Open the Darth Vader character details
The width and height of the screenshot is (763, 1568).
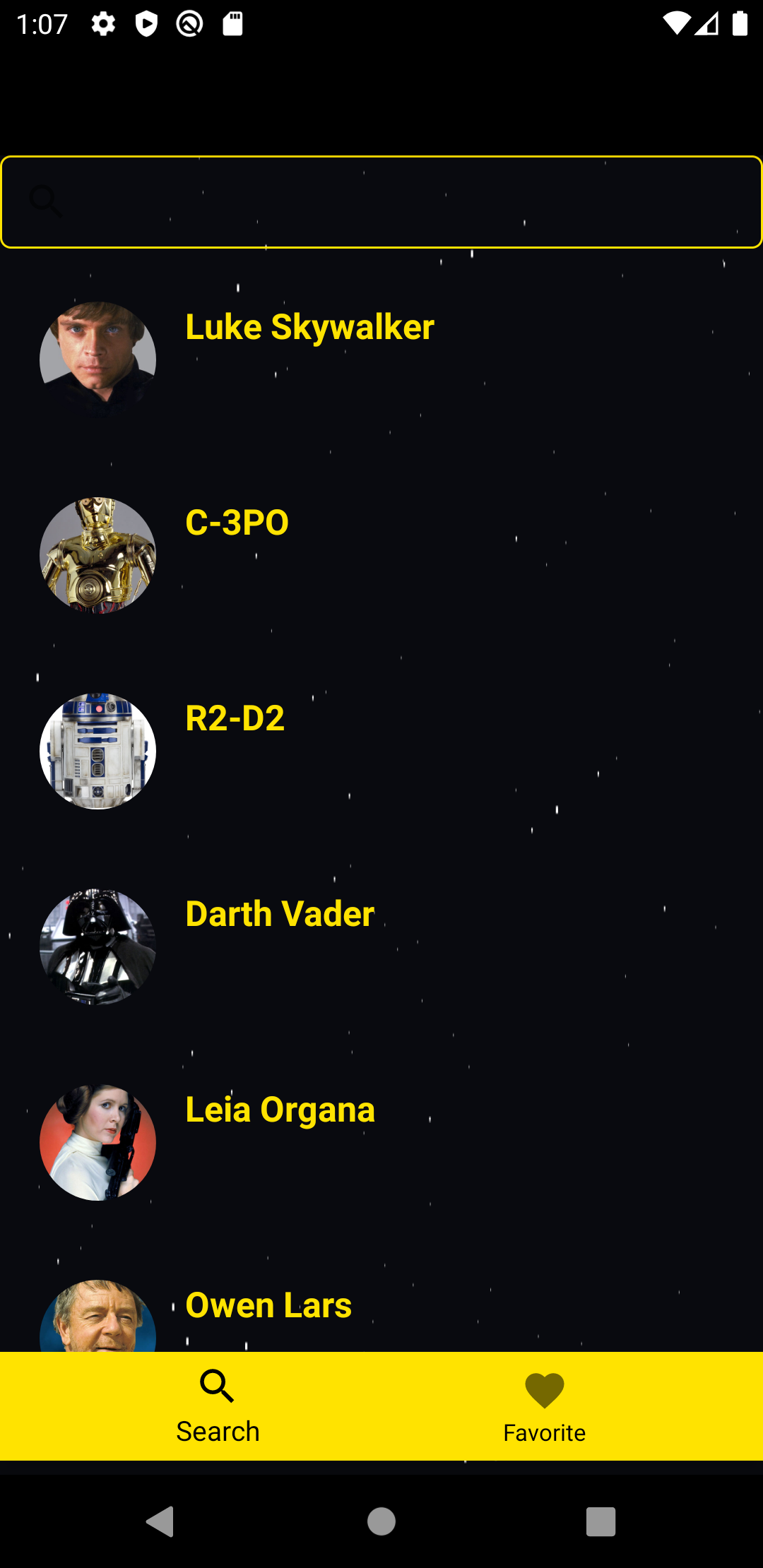point(280,915)
